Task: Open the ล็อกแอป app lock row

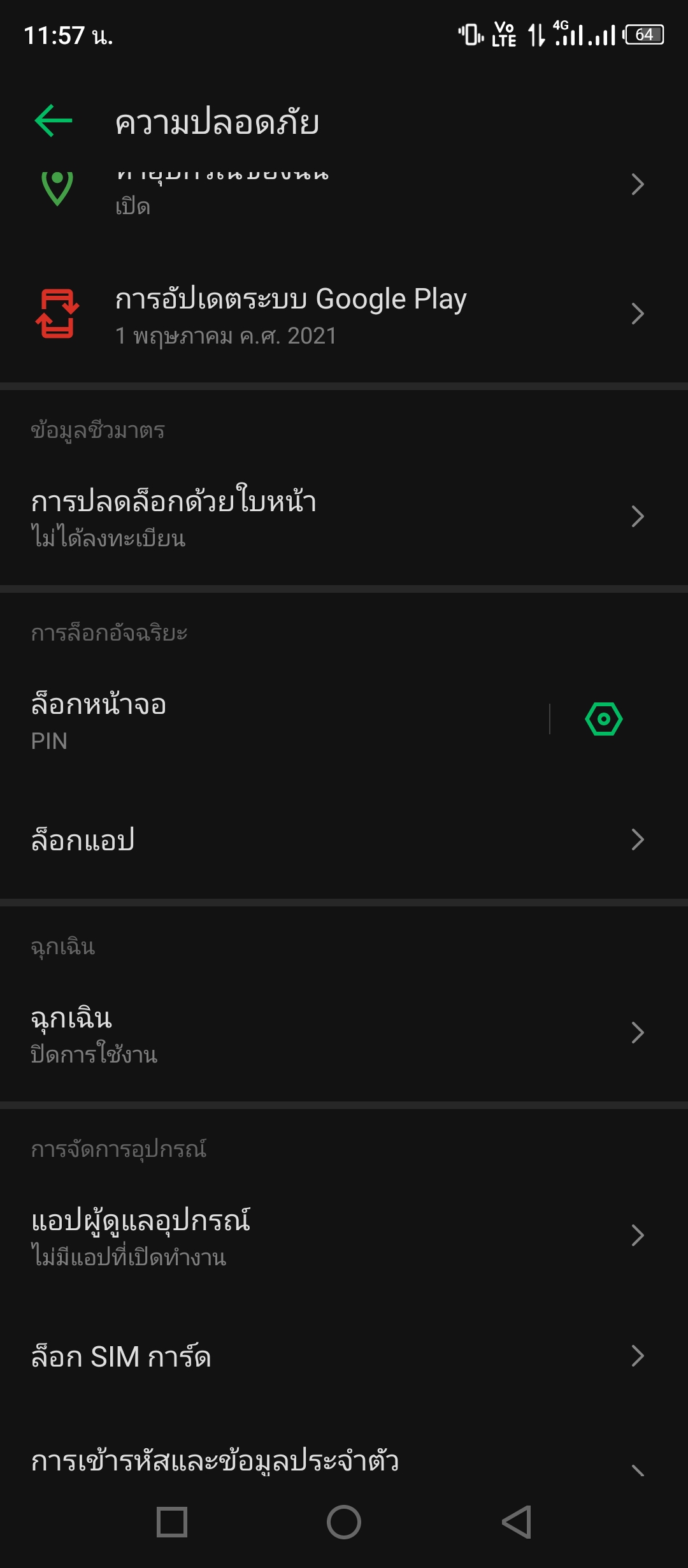Action: pyautogui.click(x=344, y=840)
